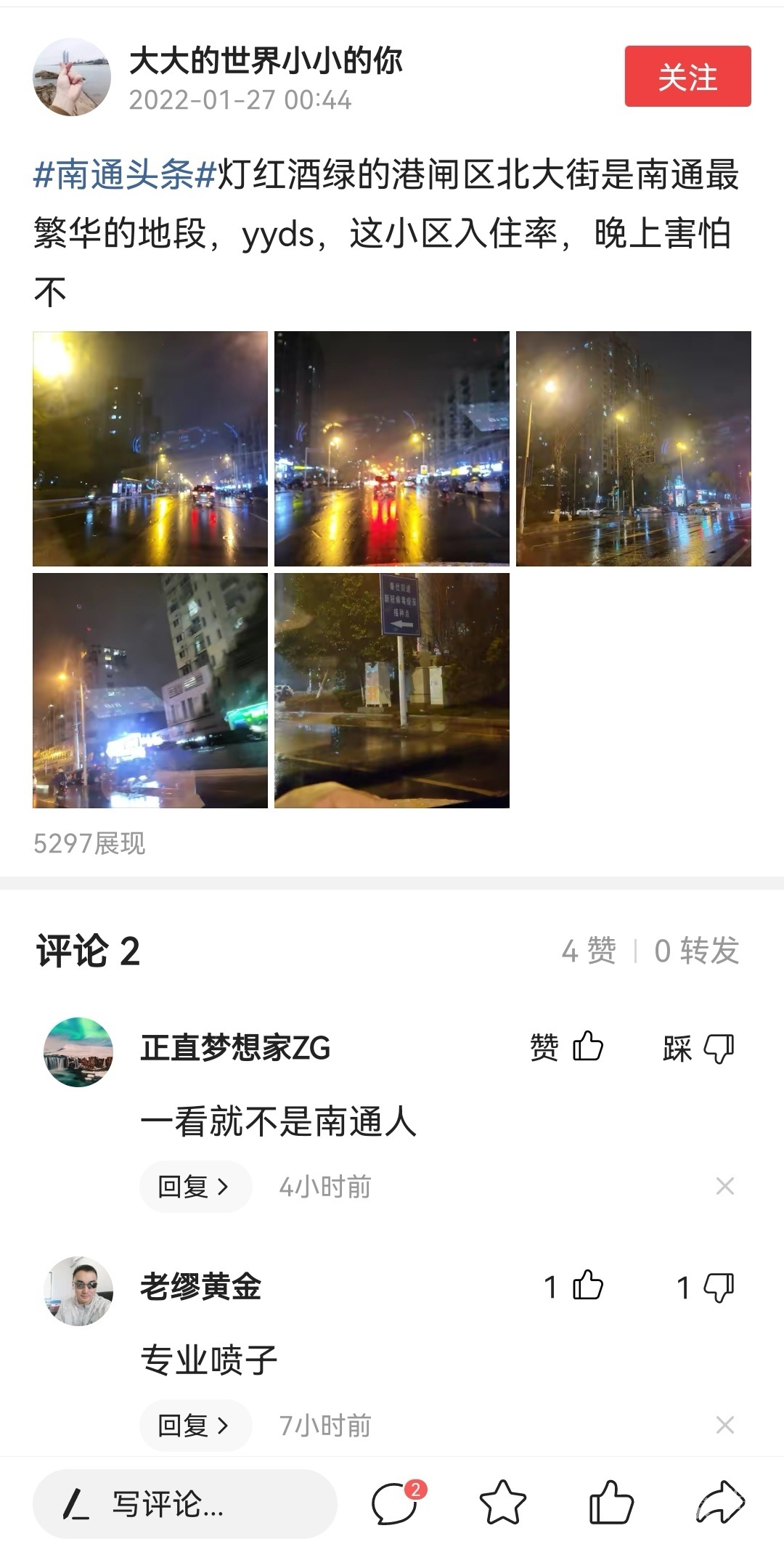Open the profile avatar of 大大的世界小小的你

tap(72, 77)
